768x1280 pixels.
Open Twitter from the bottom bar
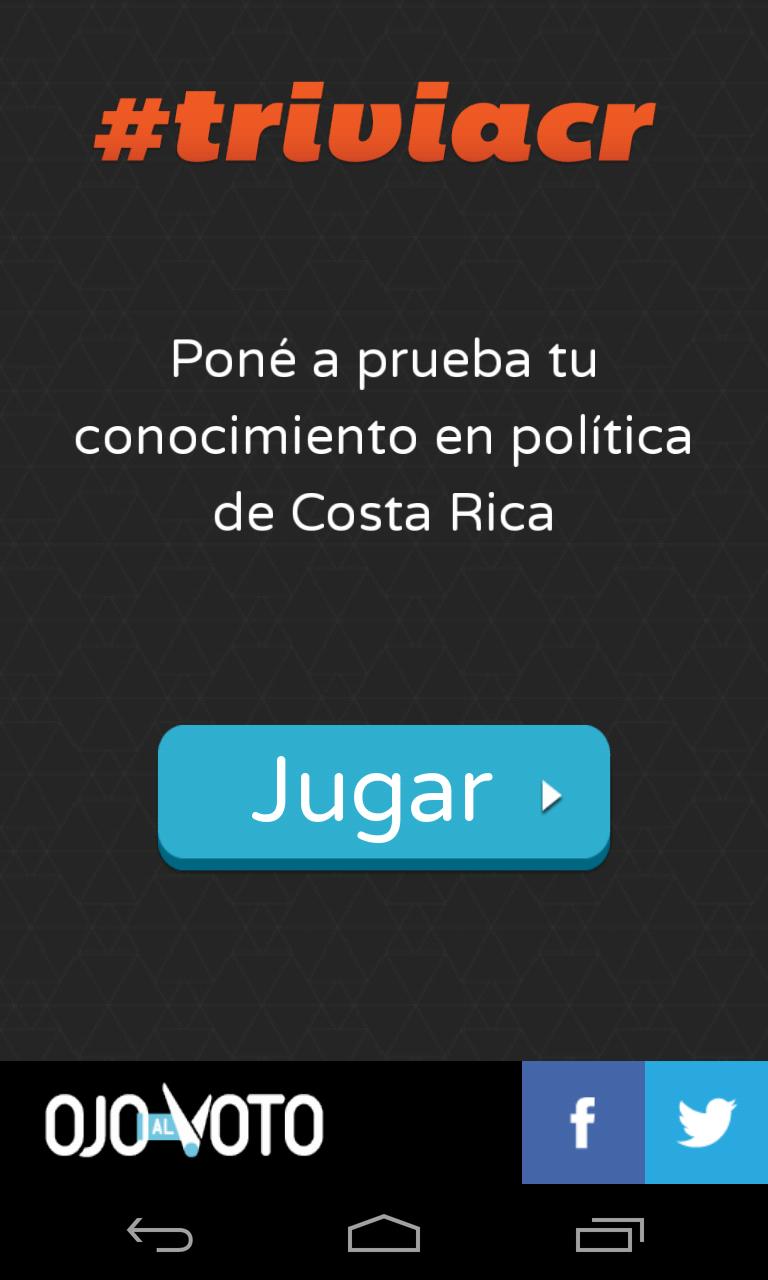point(707,1121)
